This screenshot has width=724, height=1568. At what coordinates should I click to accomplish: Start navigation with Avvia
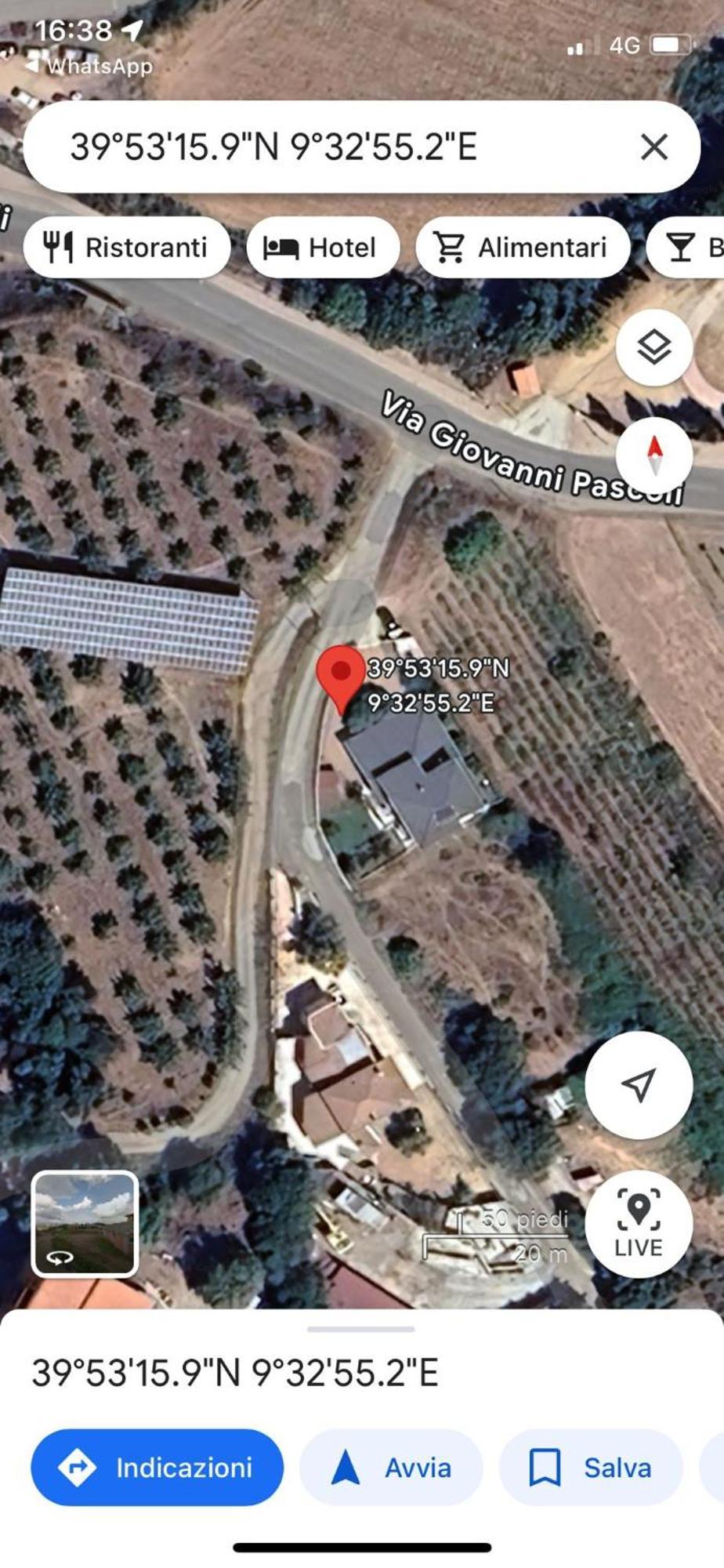pyautogui.click(x=391, y=1468)
